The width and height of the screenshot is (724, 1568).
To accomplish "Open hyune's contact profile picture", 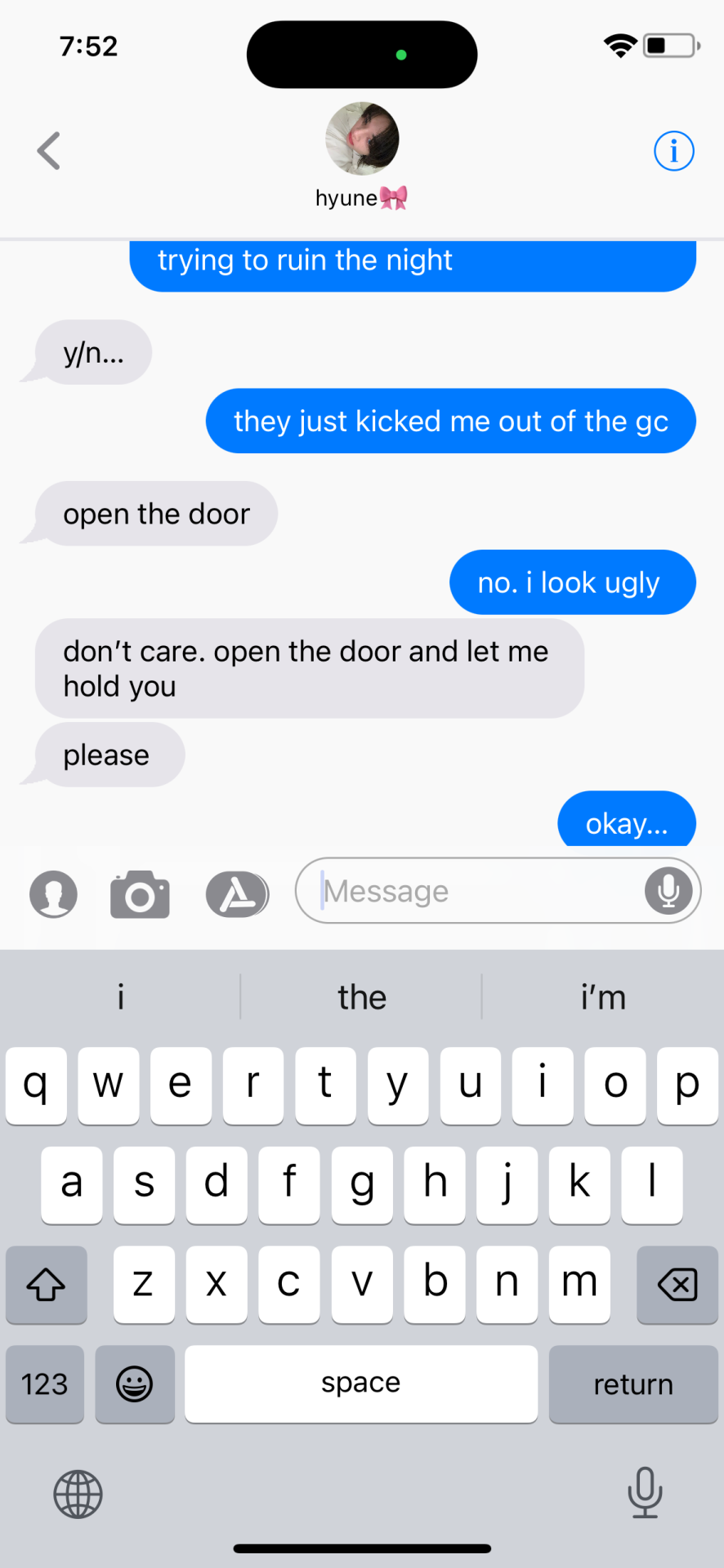I will point(362,139).
